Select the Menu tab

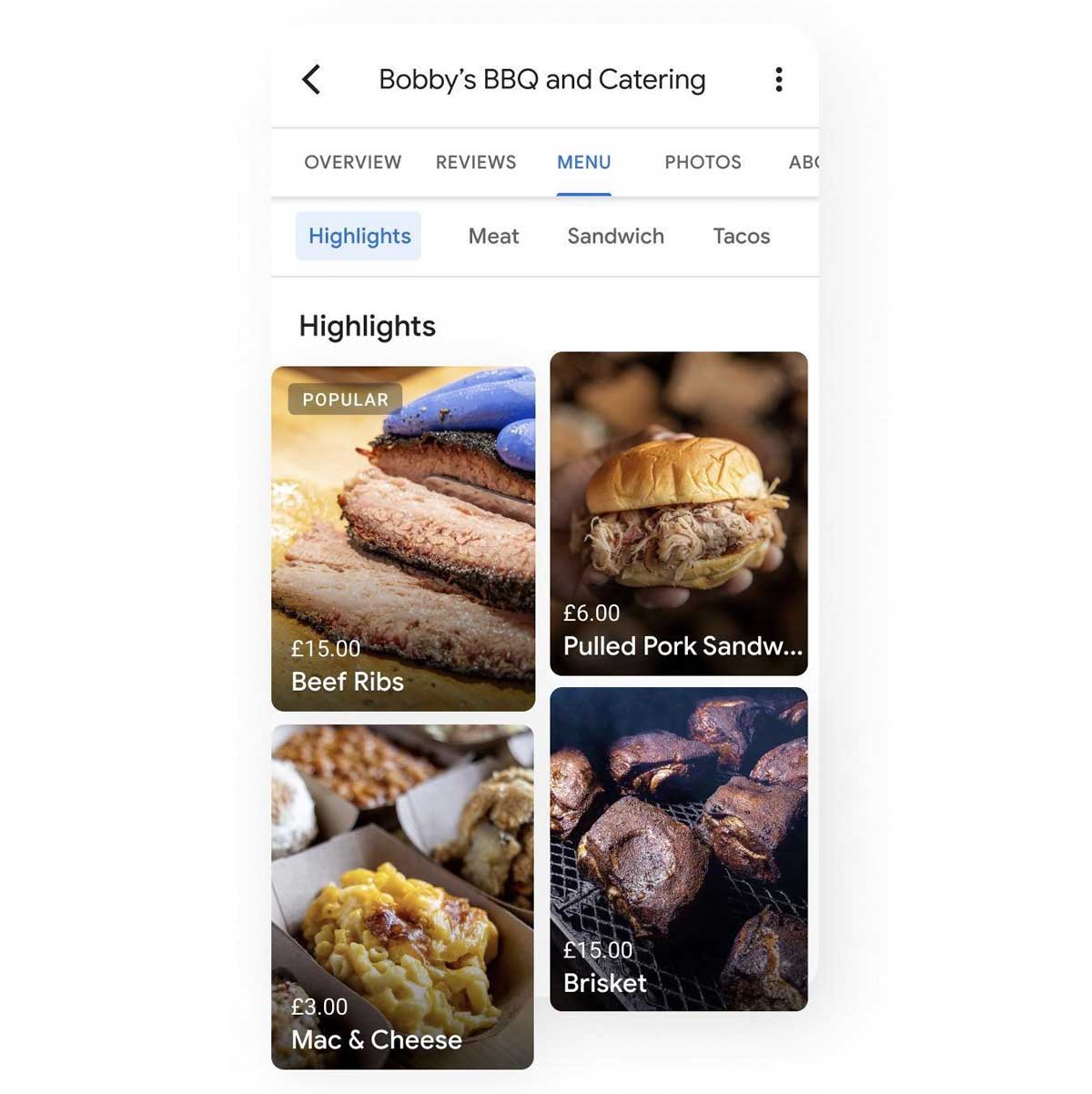(583, 162)
